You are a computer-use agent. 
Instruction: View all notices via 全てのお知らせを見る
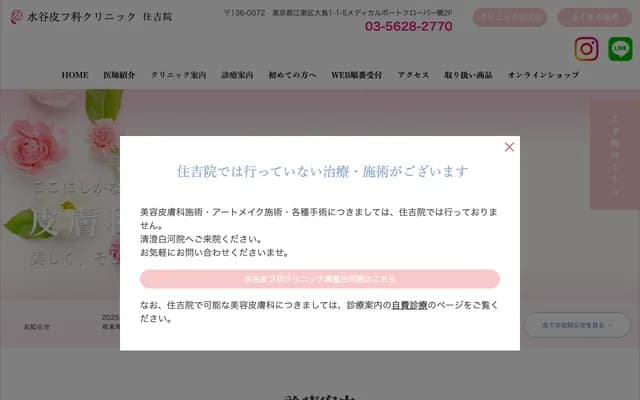(577, 325)
